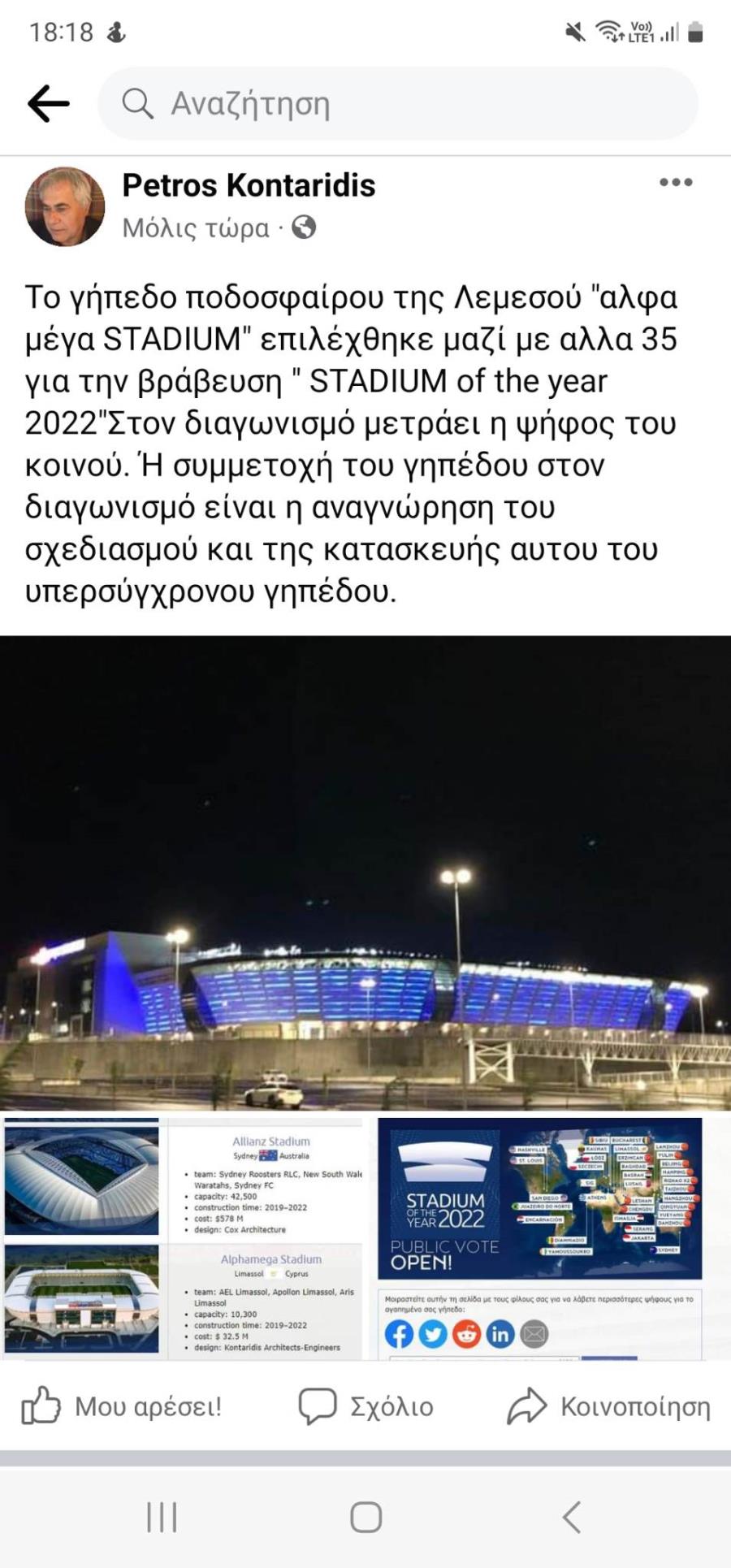Open the post's three-dot options menu

pyautogui.click(x=676, y=183)
